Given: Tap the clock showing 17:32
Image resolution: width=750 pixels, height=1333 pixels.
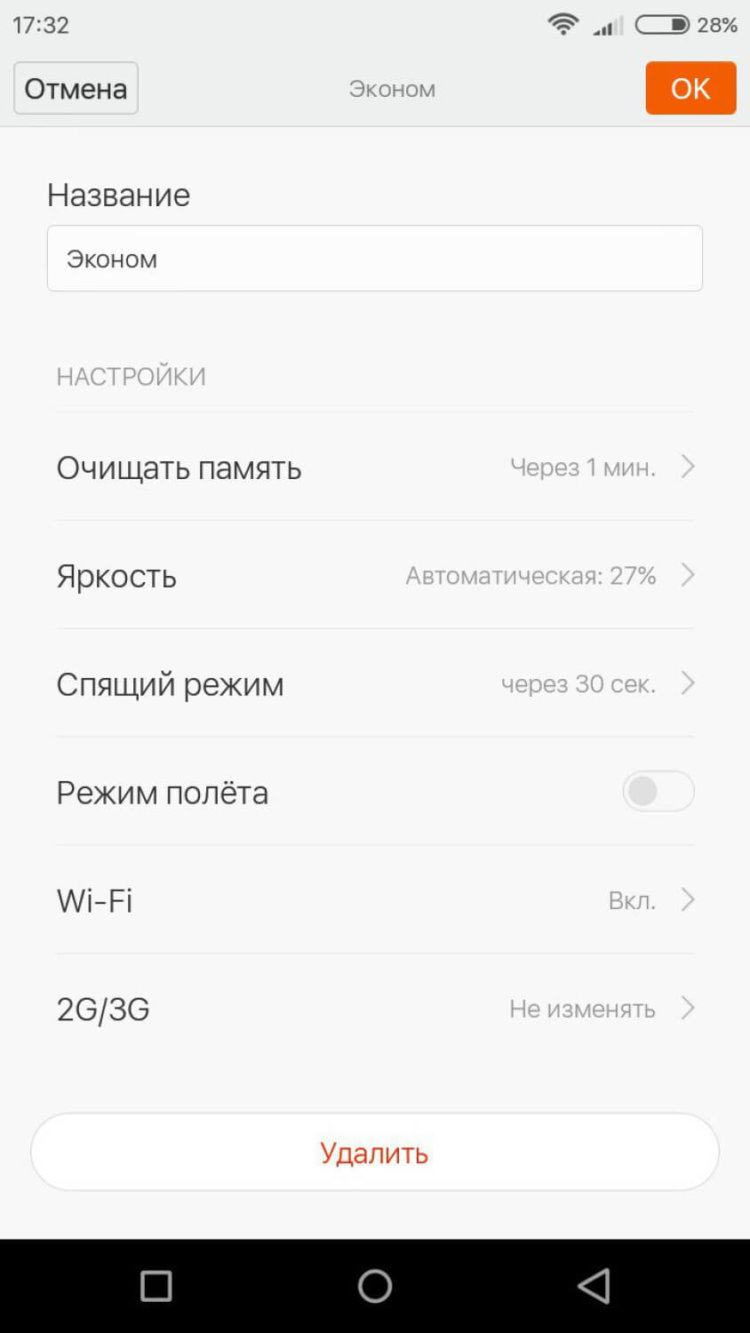Looking at the screenshot, I should 40,24.
